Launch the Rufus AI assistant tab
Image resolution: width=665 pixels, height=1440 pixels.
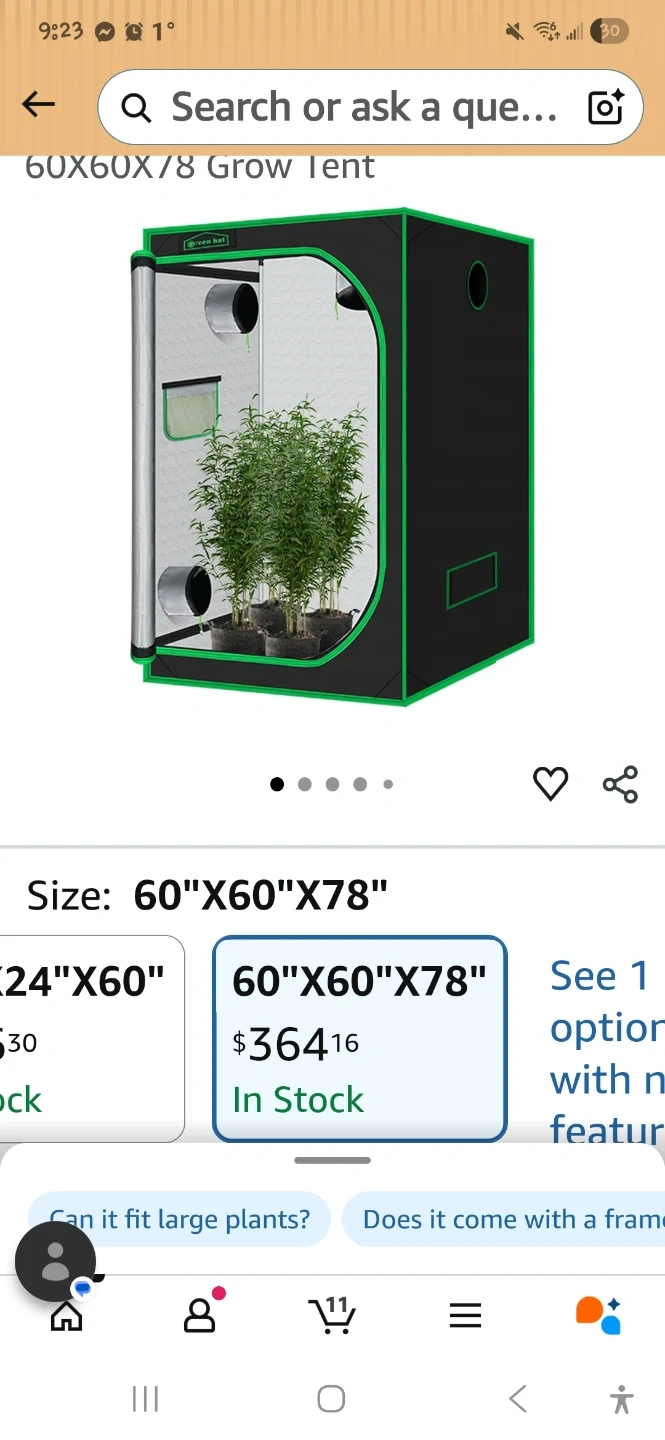tap(598, 1315)
